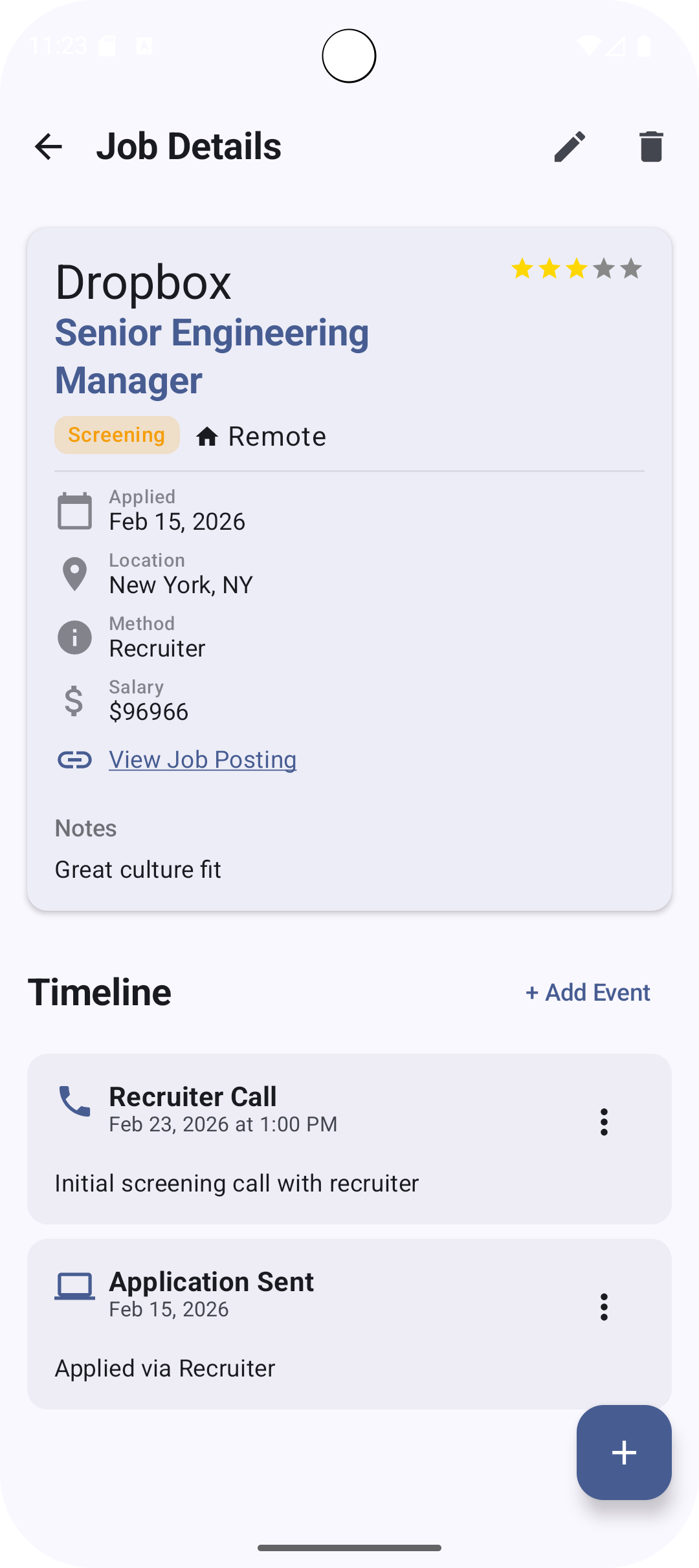Click the link icon beside View Job Posting

click(x=74, y=759)
